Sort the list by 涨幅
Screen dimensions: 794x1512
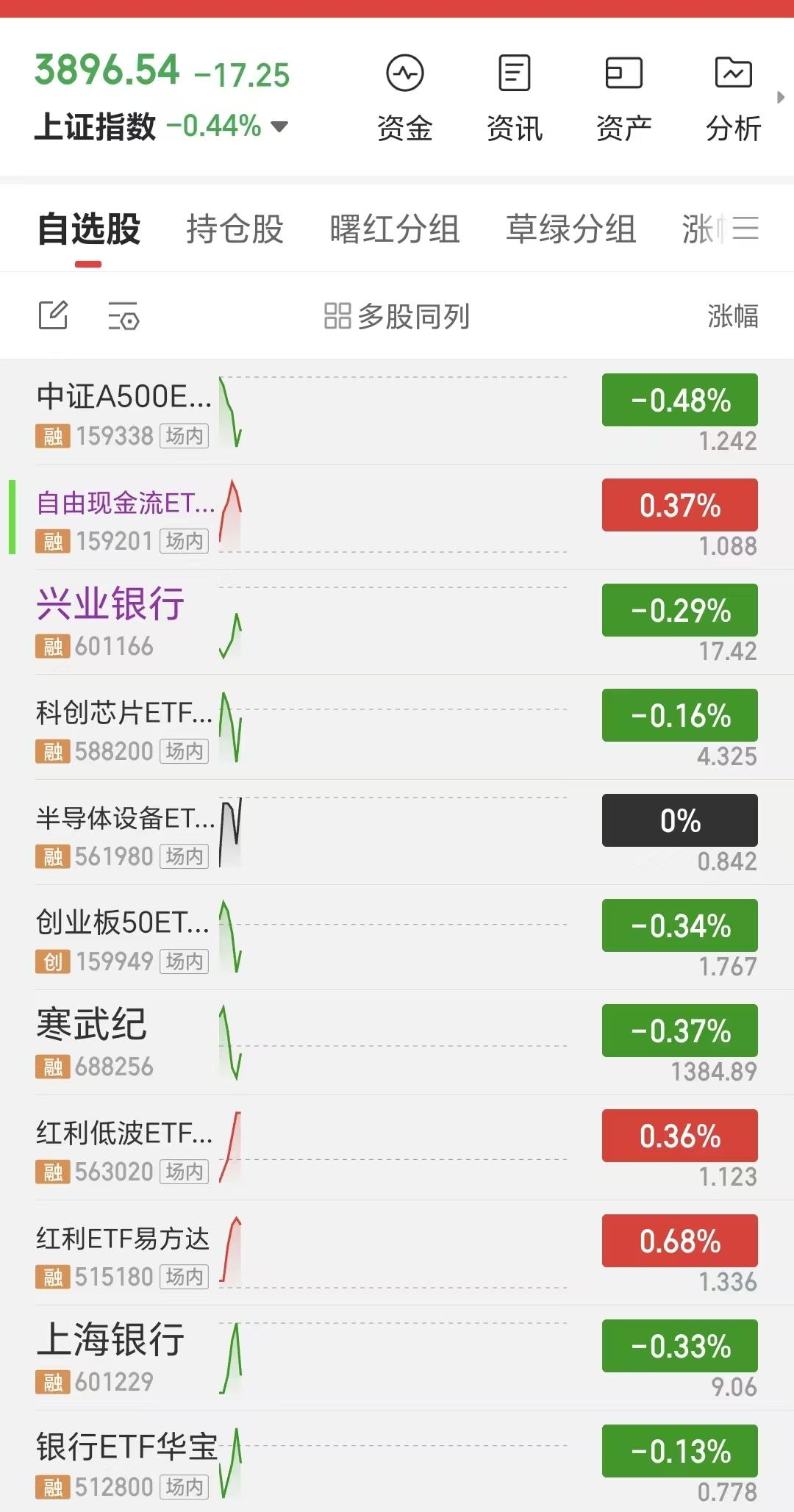pyautogui.click(x=733, y=316)
